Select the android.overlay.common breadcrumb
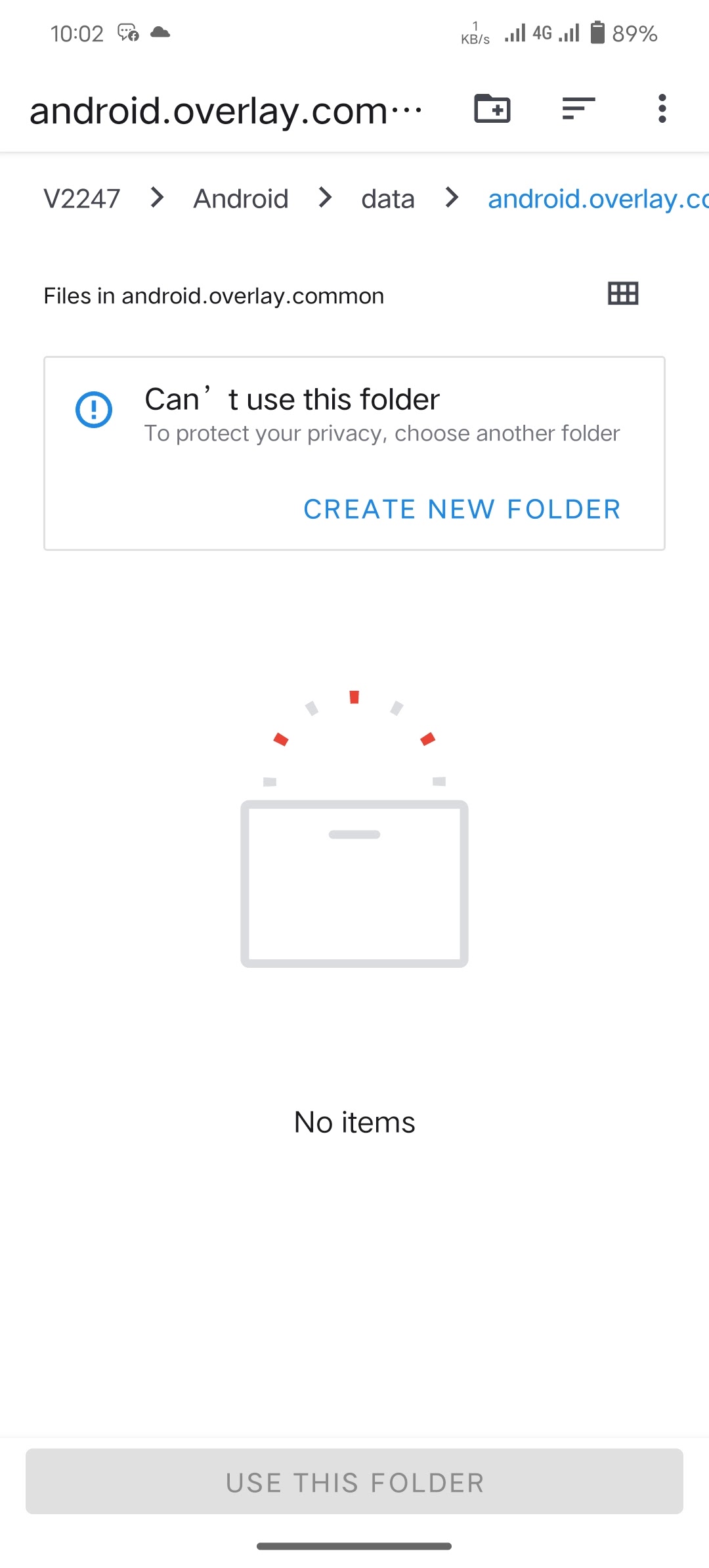Image resolution: width=709 pixels, height=1568 pixels. click(598, 198)
